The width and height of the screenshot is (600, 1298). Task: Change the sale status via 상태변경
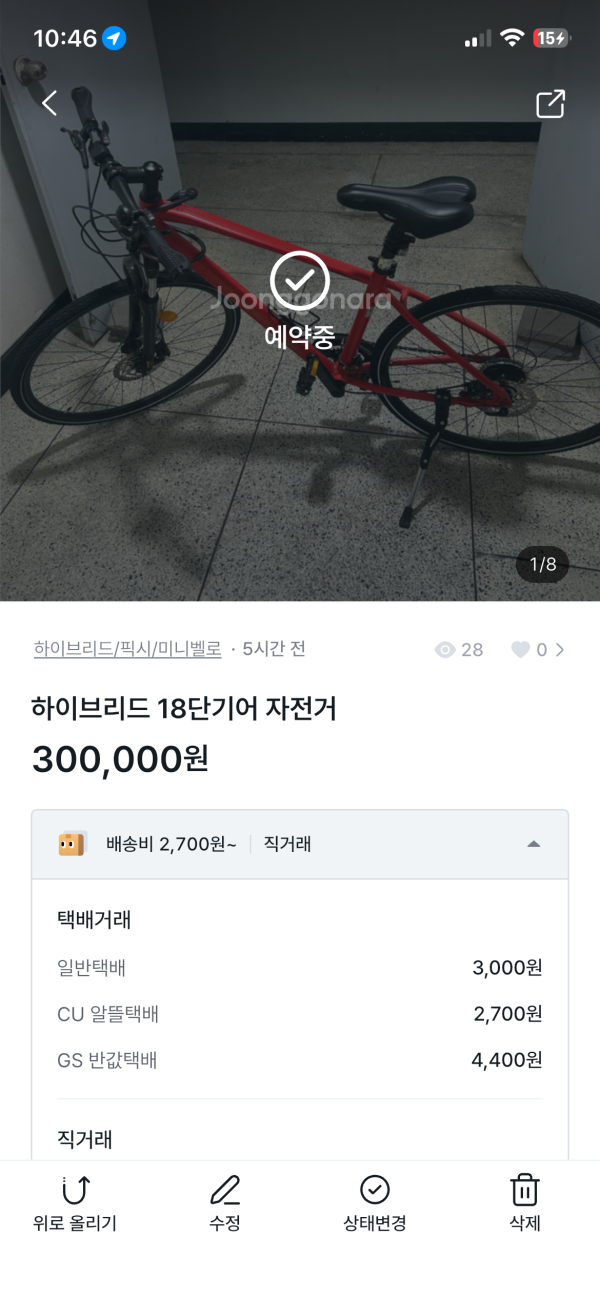375,1203
